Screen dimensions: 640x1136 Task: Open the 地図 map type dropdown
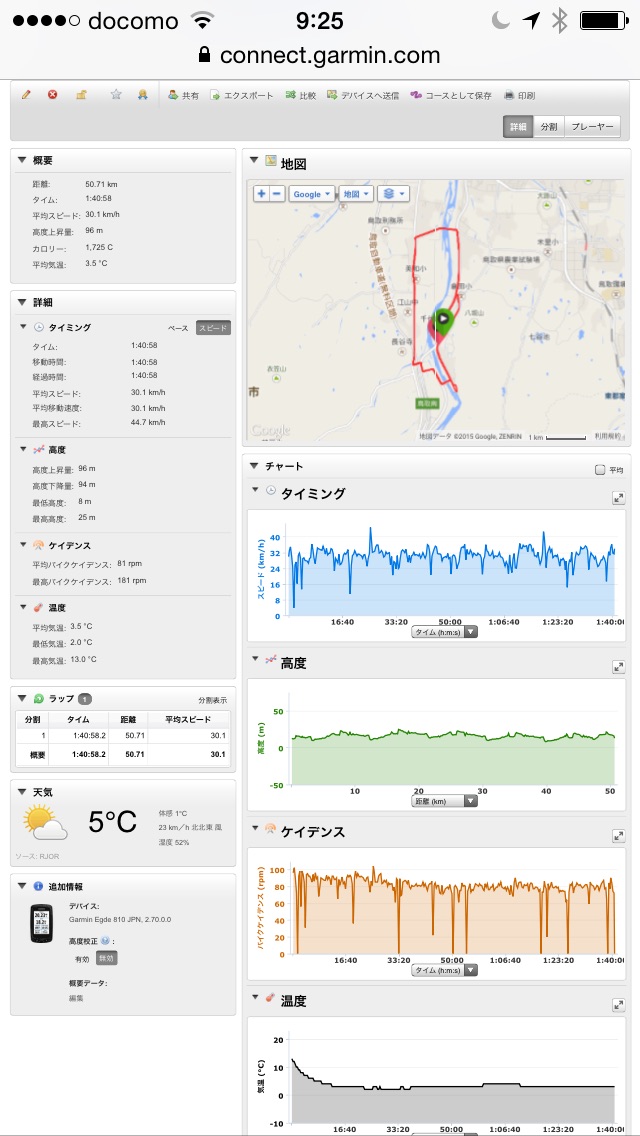coord(355,194)
